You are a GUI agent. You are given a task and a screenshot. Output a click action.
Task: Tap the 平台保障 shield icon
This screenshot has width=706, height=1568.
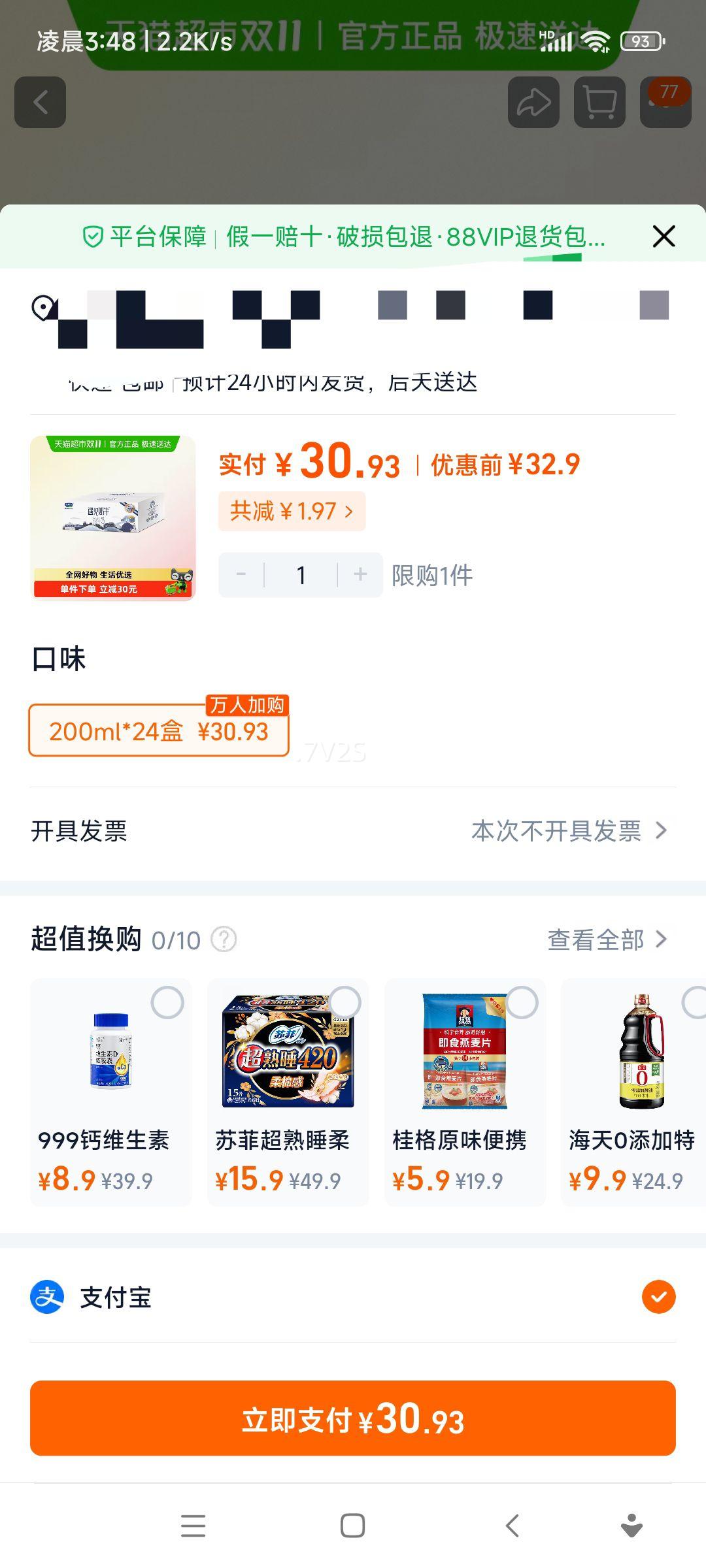(x=93, y=237)
